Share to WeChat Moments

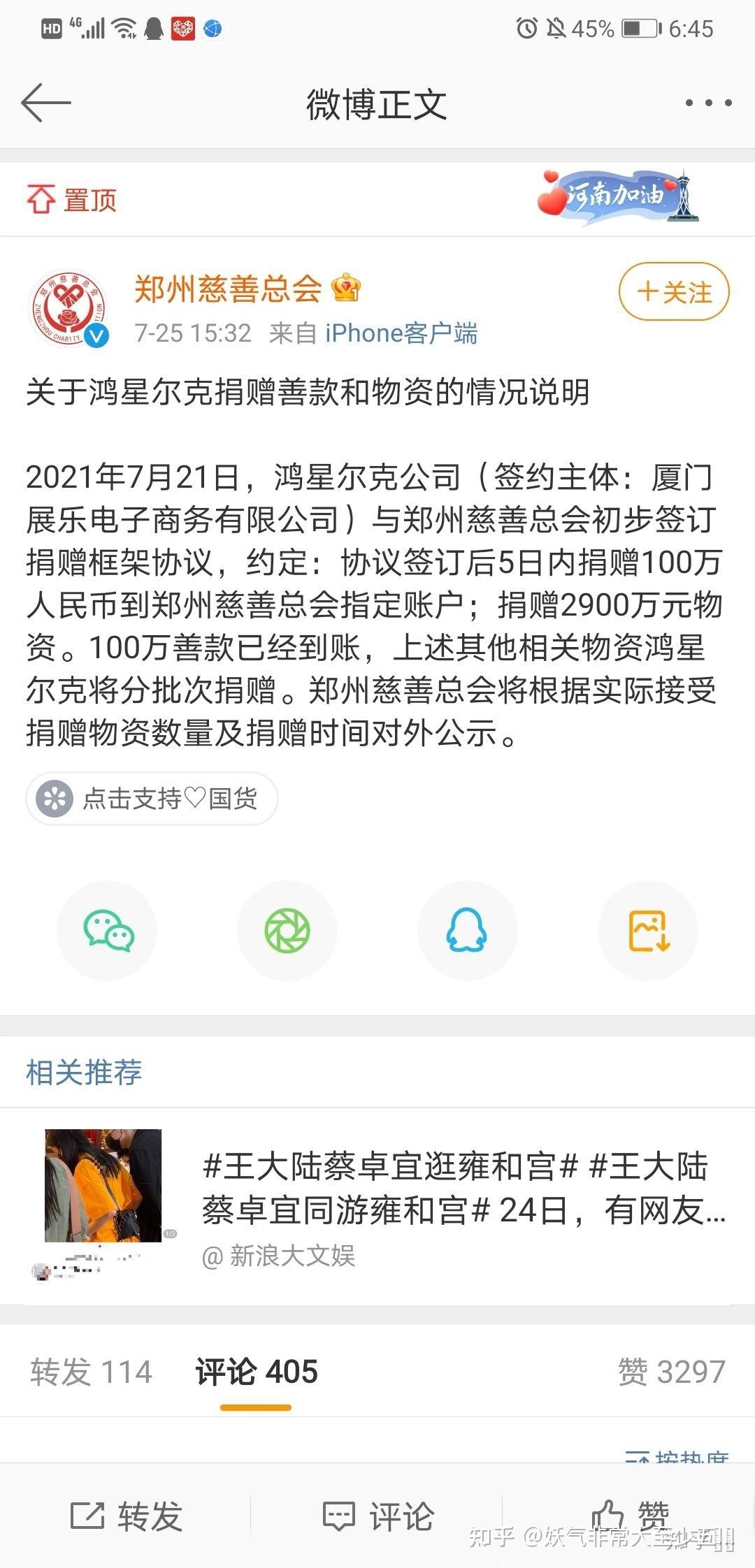pos(287,931)
